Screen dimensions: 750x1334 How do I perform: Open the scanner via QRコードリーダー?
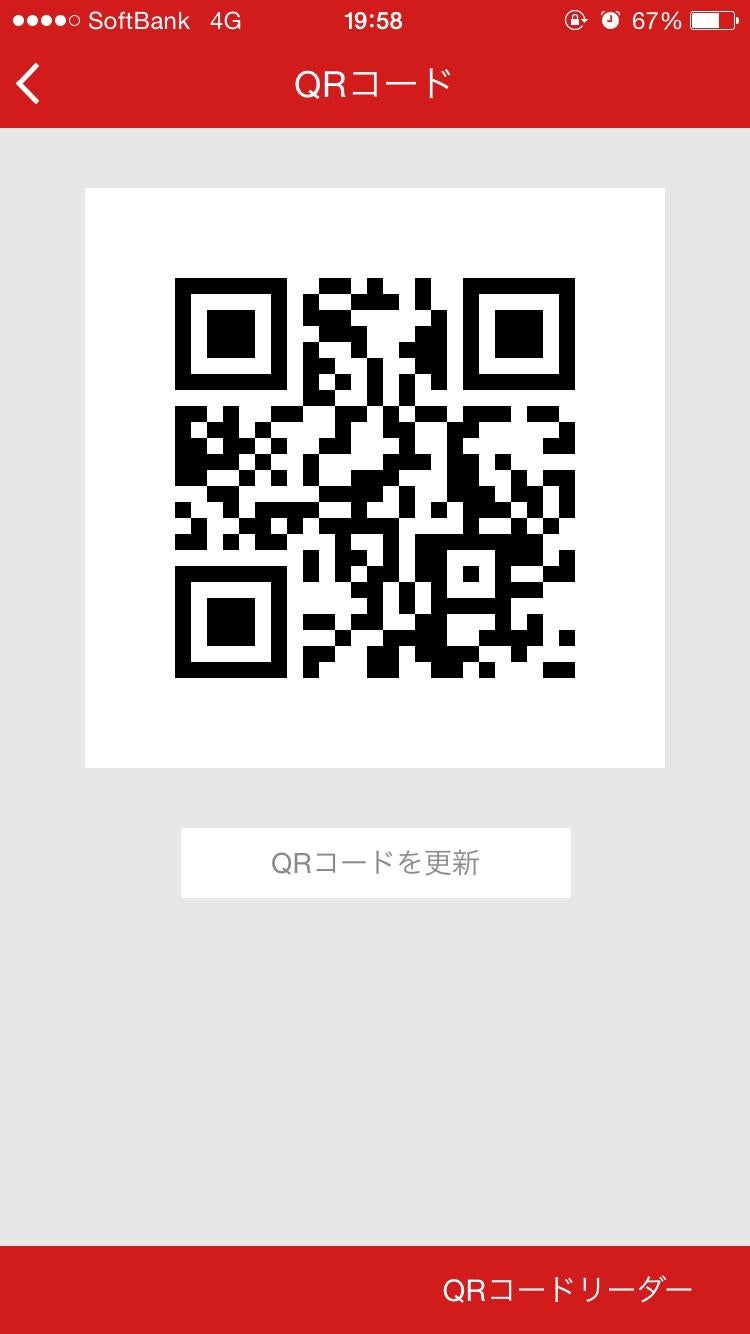tap(566, 1290)
